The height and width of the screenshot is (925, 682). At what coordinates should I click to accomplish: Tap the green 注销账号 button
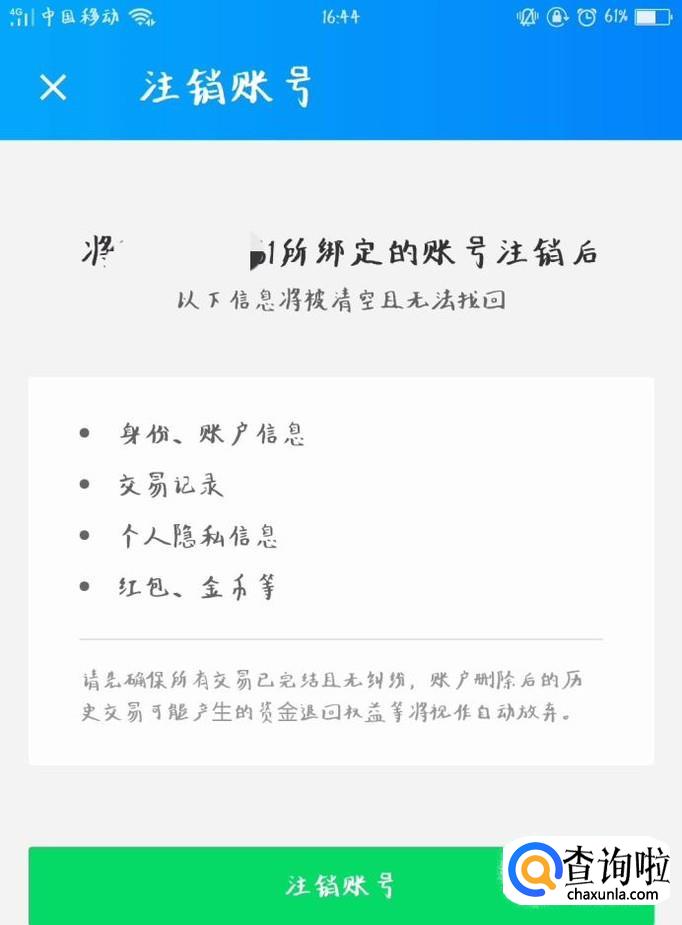(x=340, y=886)
